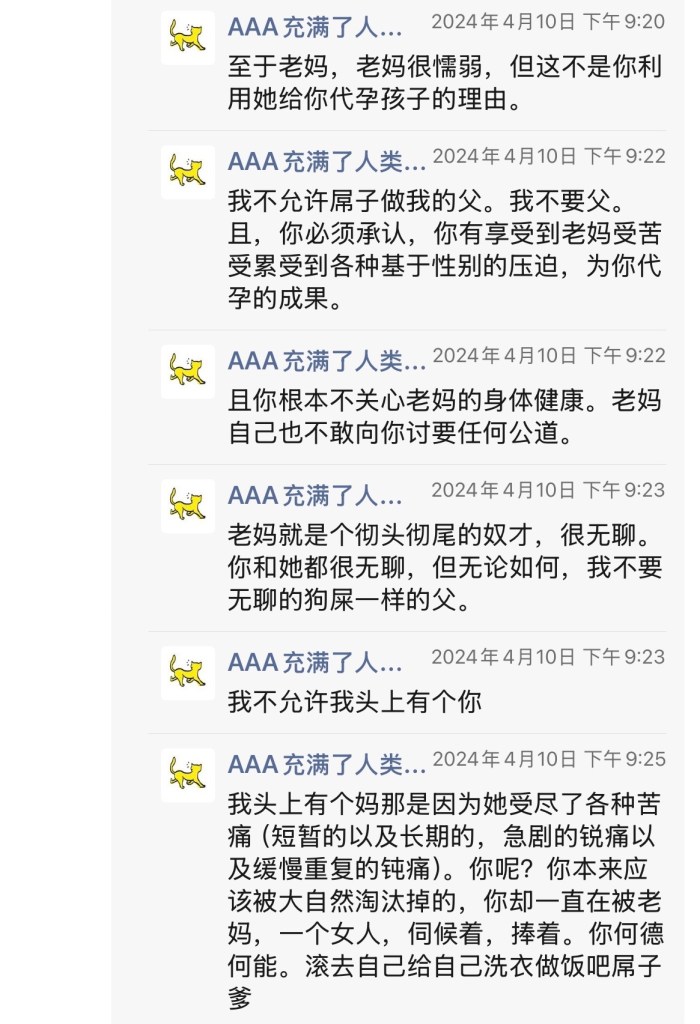This screenshot has width=700, height=1024.
Task: Tap the avatar beside '我不允许我头上有个你'
Action: pyautogui.click(x=188, y=673)
